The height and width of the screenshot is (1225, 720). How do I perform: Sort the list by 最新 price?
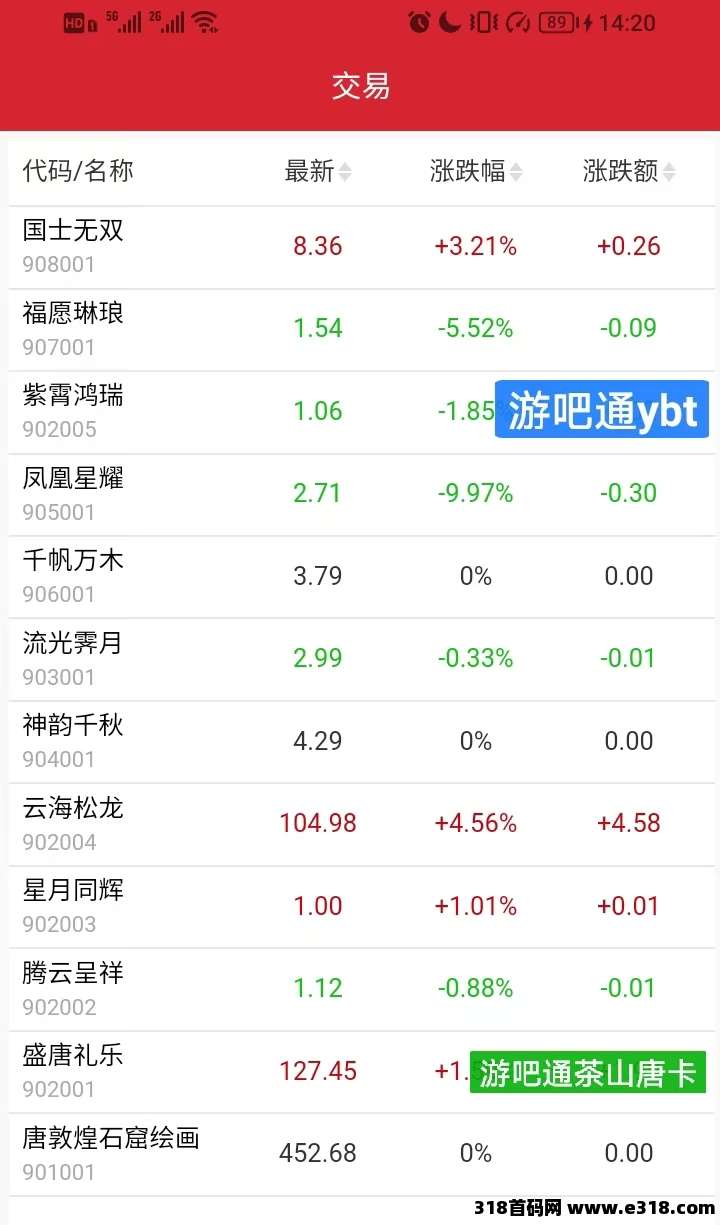318,171
